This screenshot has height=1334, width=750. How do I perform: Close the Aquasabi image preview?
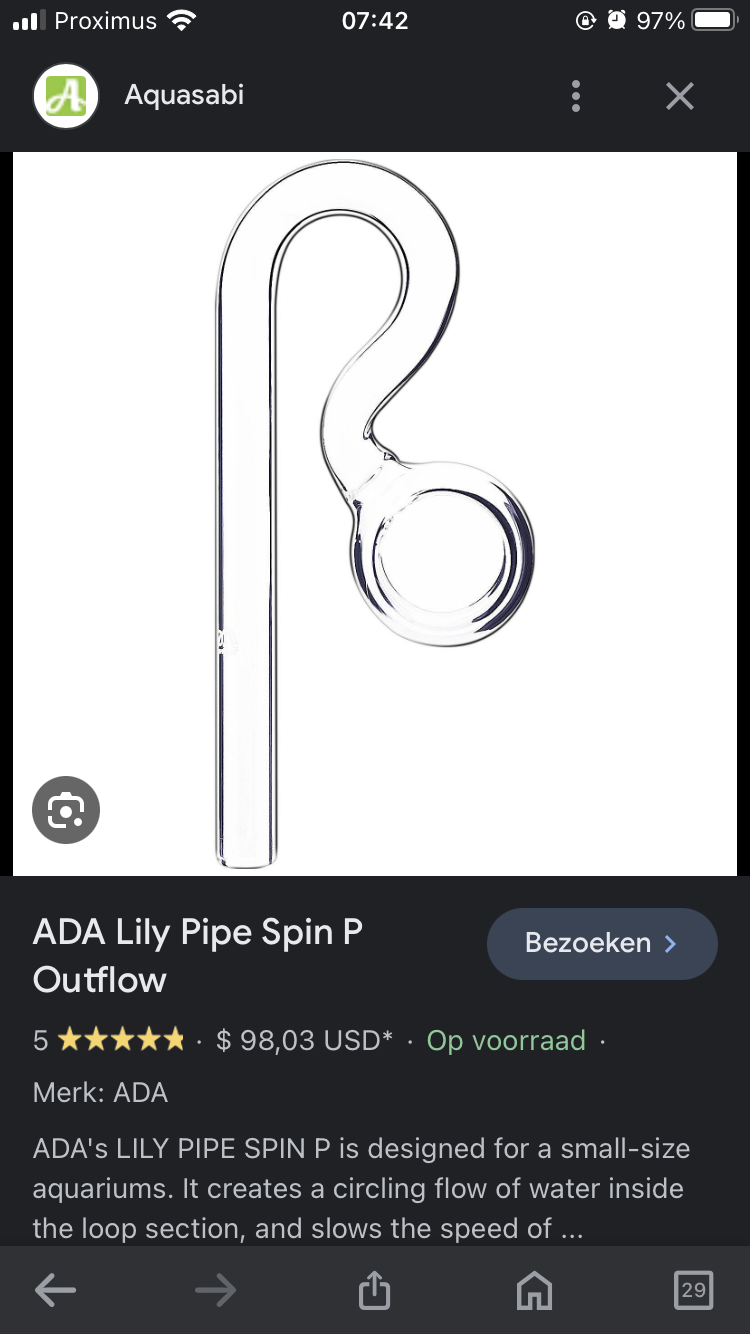680,96
